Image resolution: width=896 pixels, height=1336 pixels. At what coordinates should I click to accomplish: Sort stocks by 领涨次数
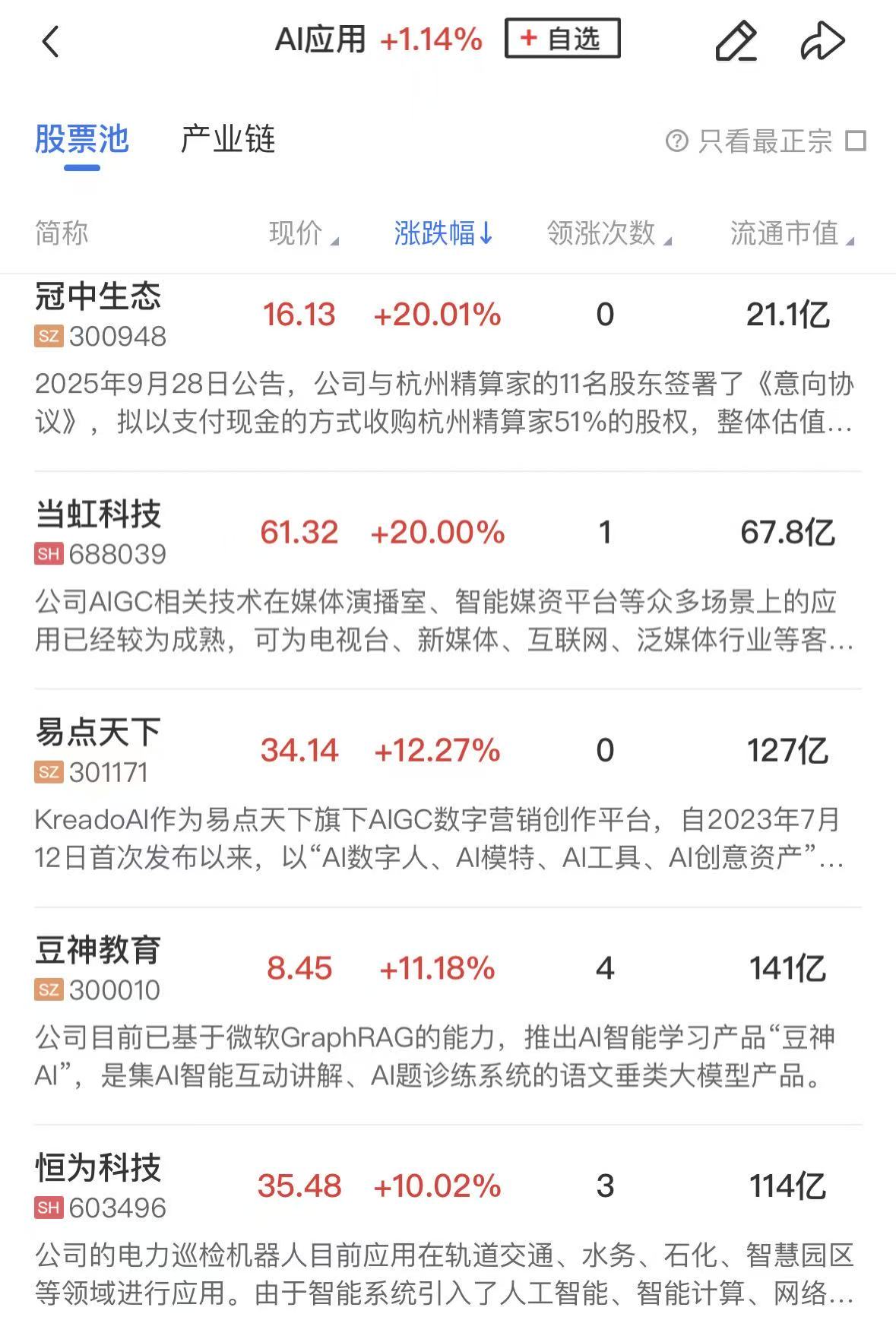pos(608,233)
